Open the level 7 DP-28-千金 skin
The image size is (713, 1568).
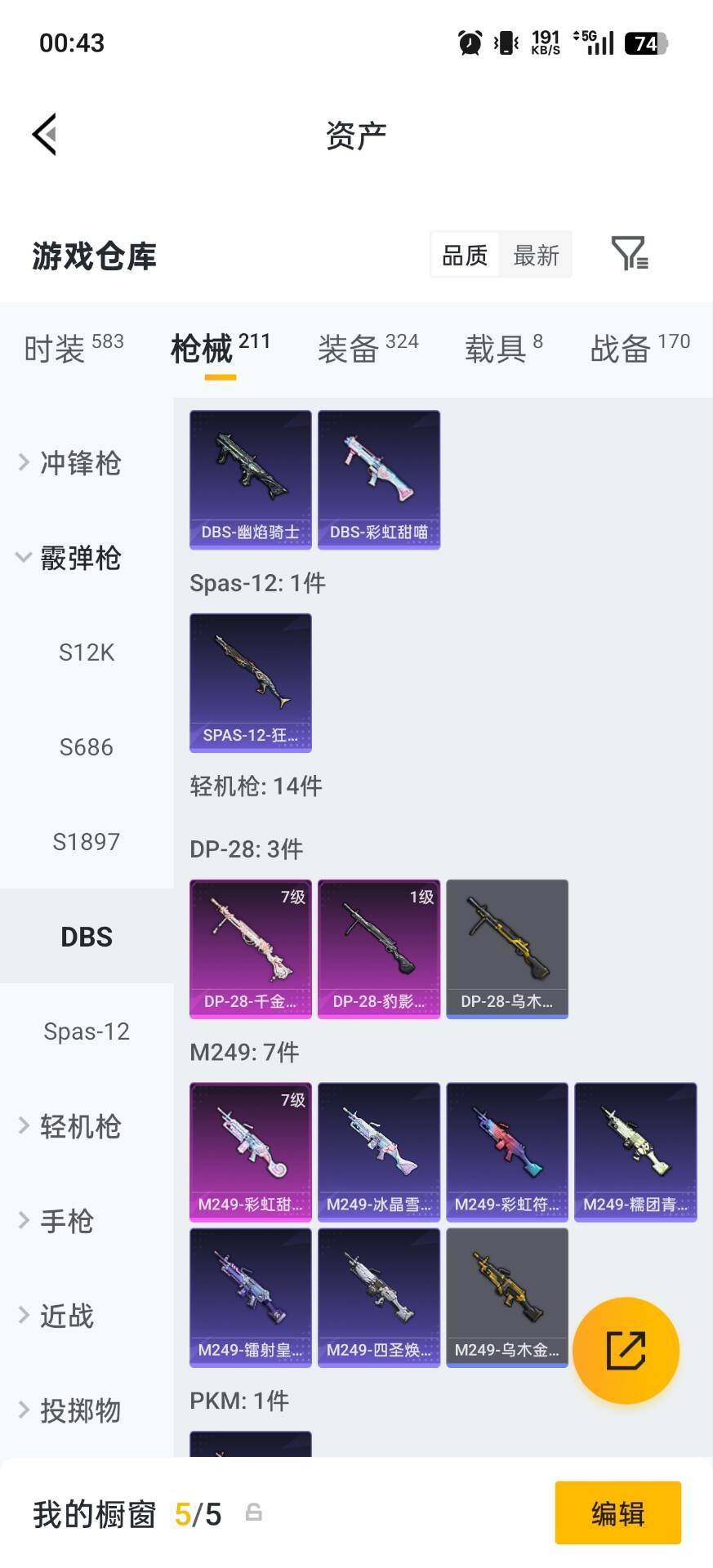coord(249,947)
